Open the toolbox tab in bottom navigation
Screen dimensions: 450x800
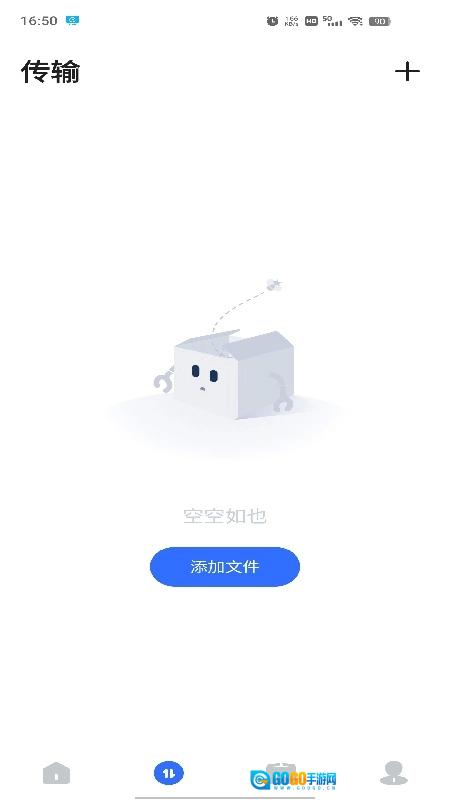[281, 773]
